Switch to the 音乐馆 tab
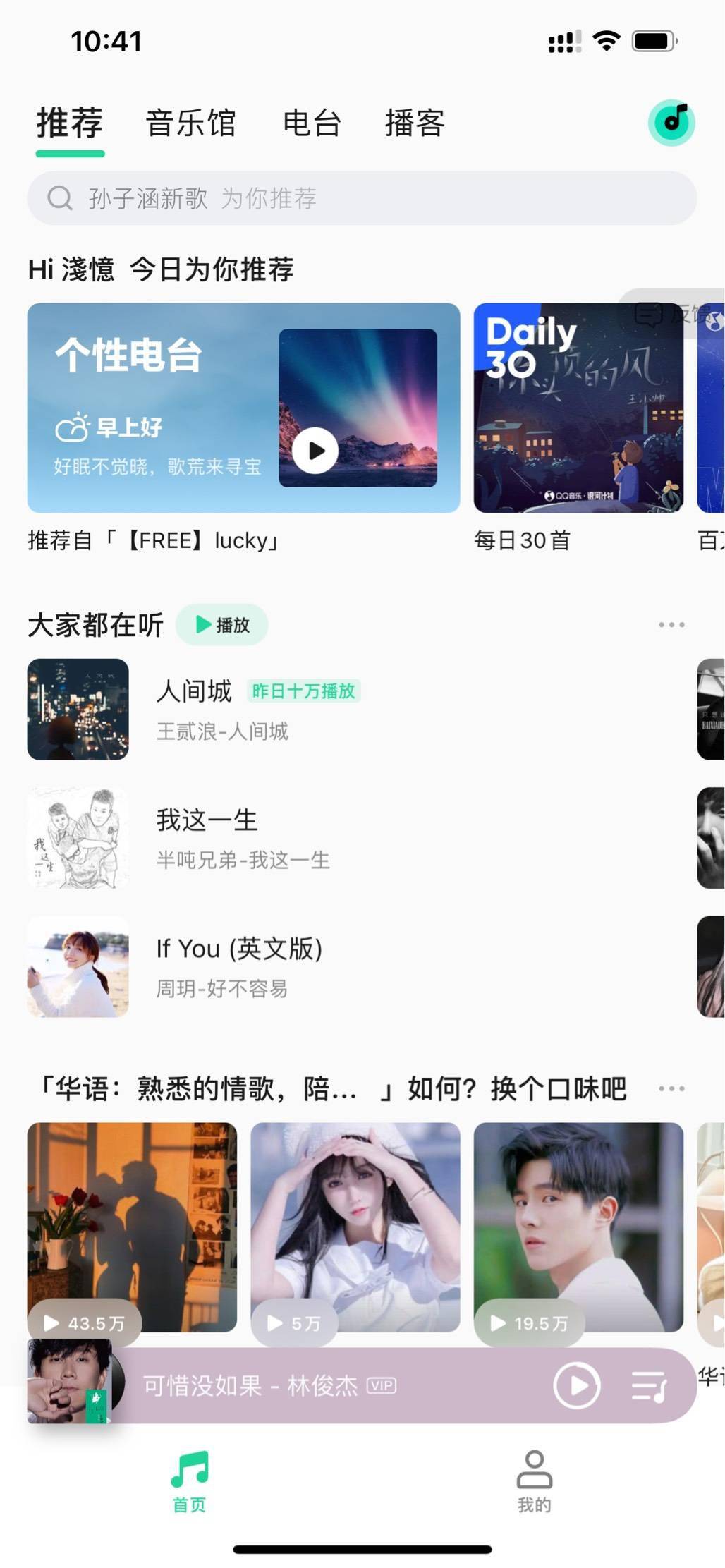This screenshot has width=725, height=1568. [190, 123]
